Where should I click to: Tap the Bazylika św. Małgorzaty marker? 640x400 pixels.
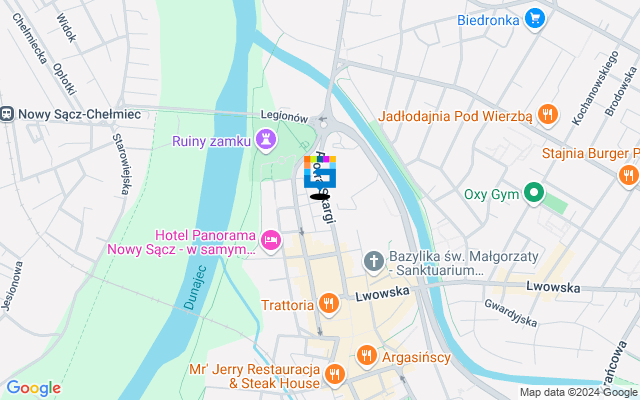(x=373, y=261)
